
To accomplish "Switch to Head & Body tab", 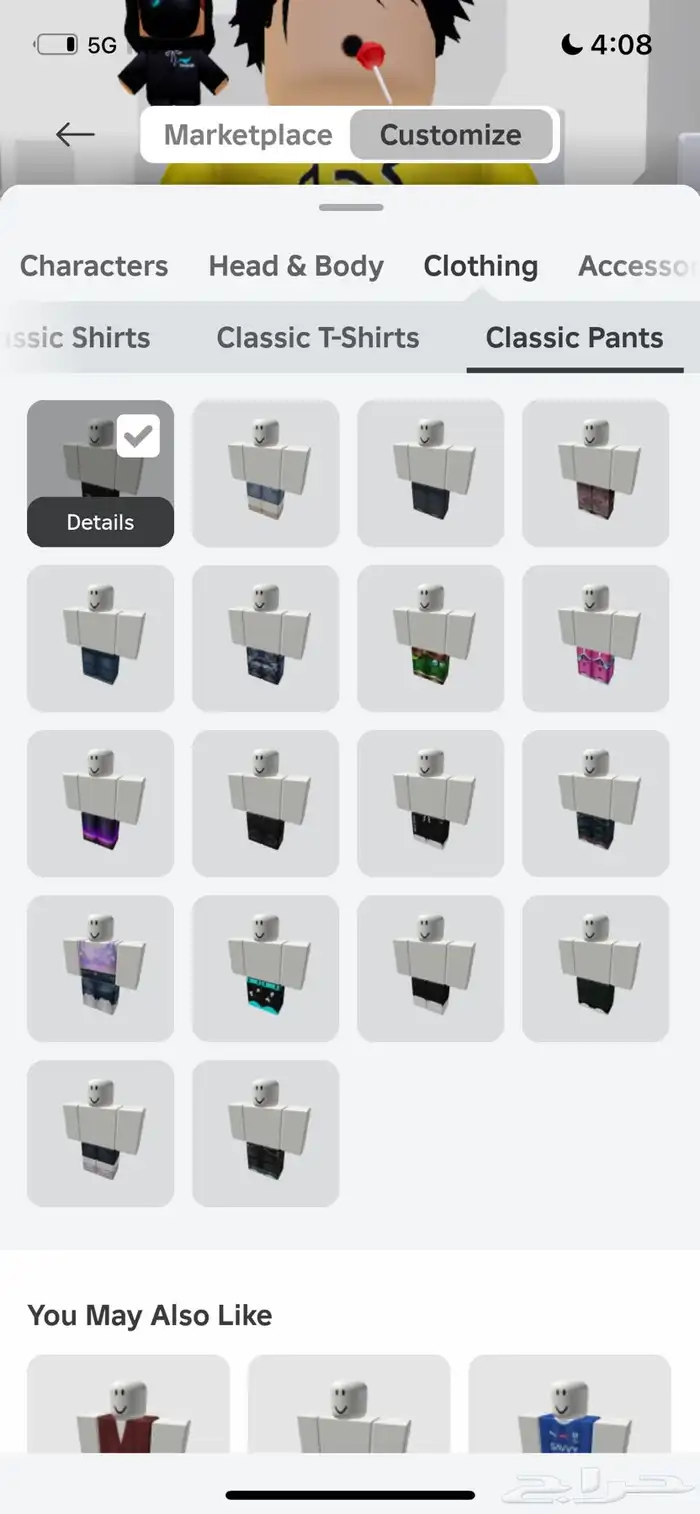I will click(296, 266).
